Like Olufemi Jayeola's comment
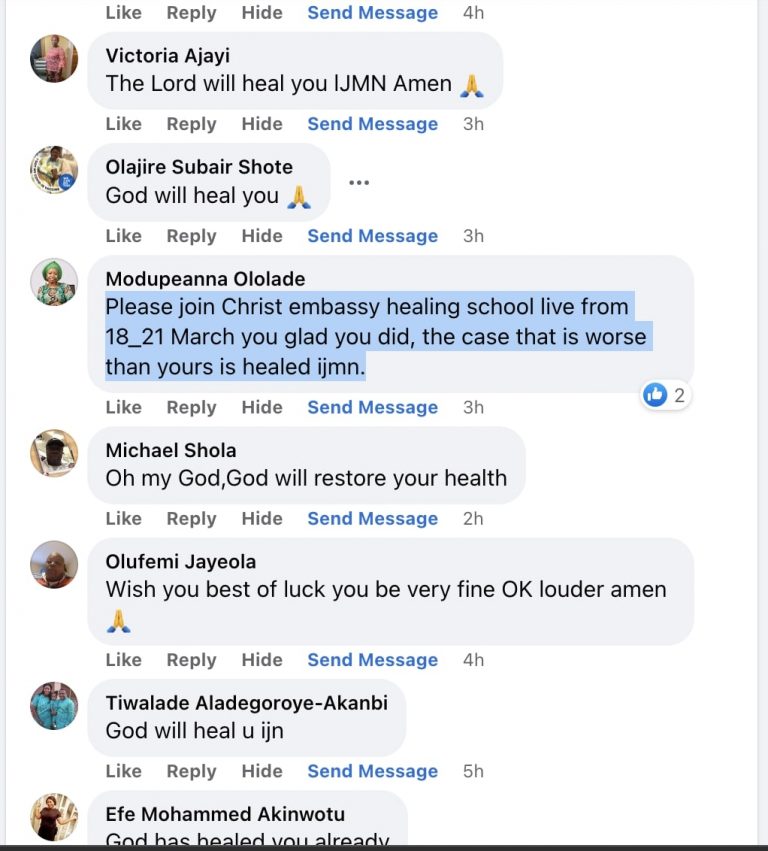The image size is (768, 851). 123,660
